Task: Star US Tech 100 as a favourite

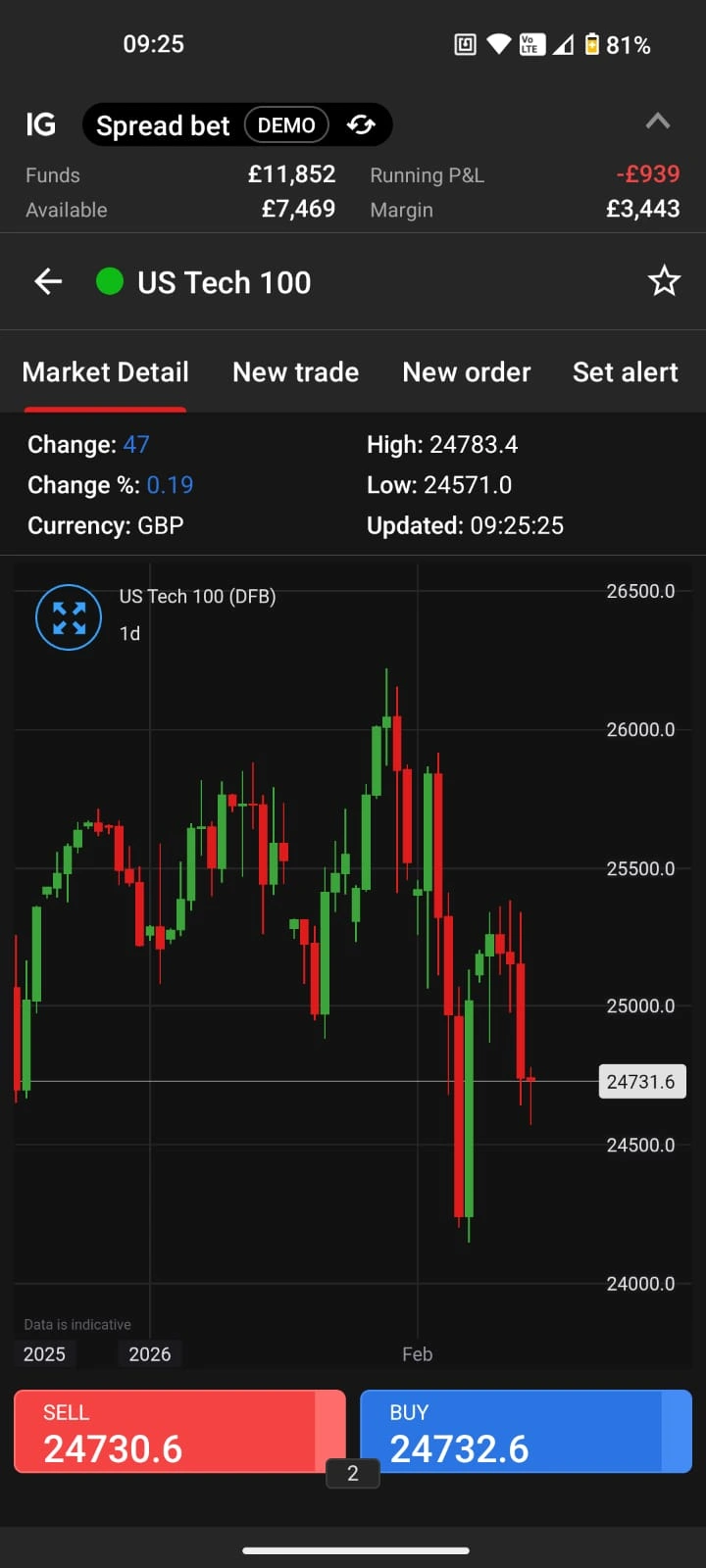Action: point(664,281)
